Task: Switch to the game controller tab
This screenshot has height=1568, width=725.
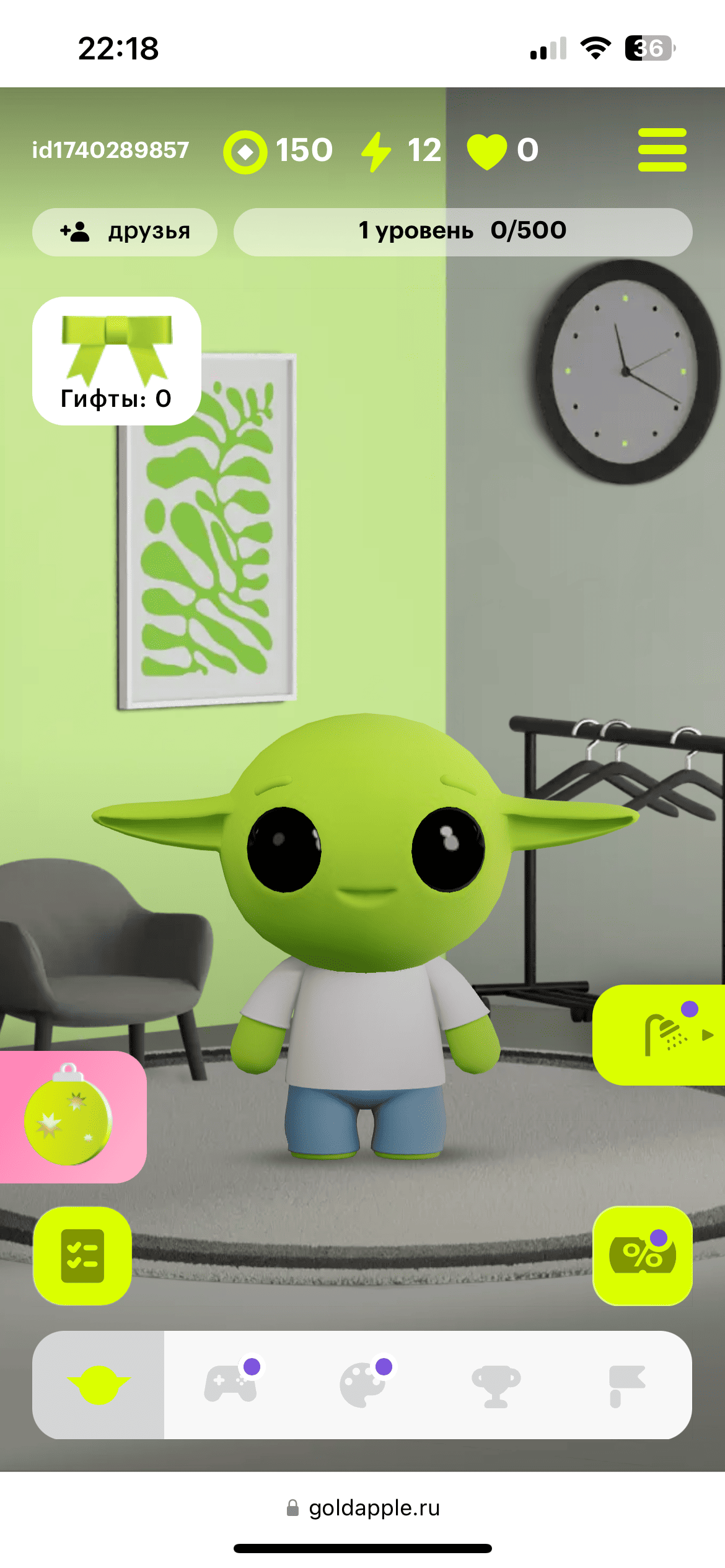Action: click(x=231, y=1385)
